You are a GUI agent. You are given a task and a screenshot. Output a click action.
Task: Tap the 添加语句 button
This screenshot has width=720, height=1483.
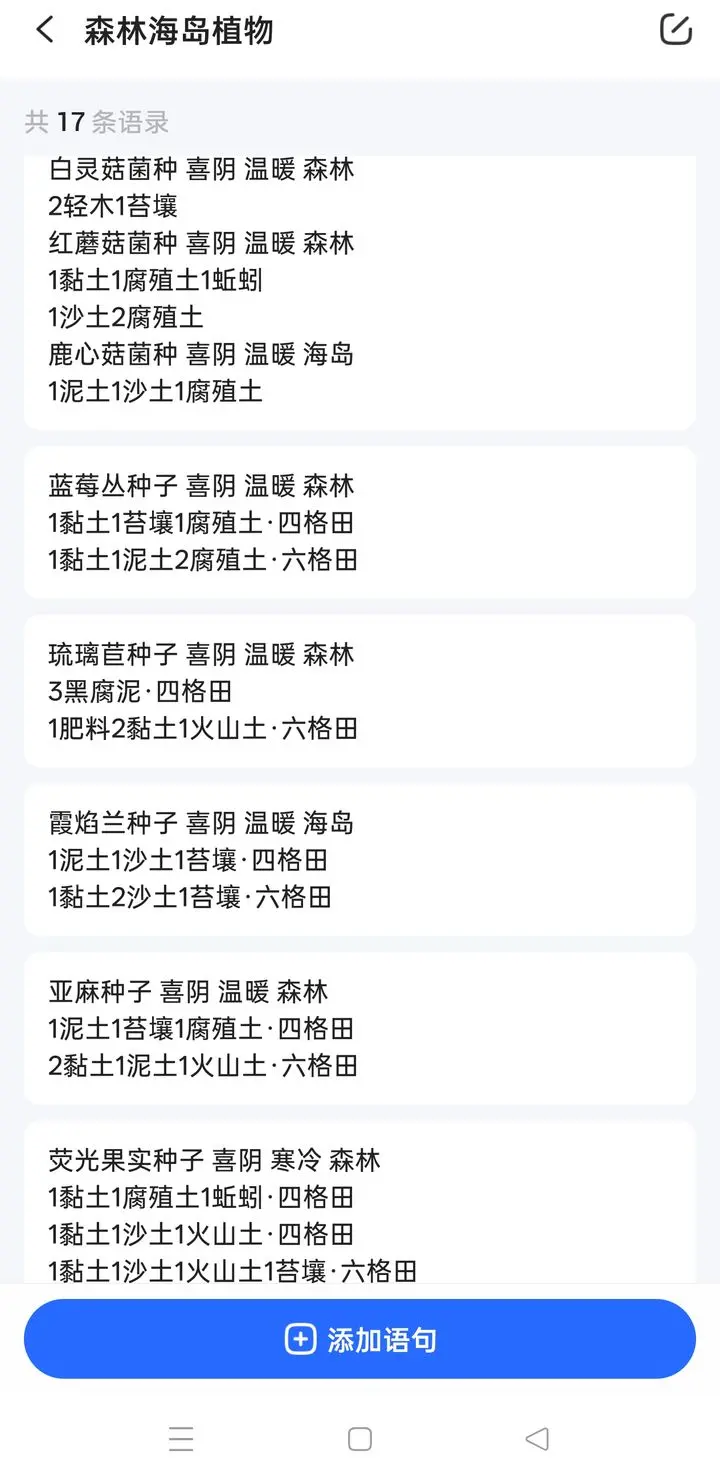[x=360, y=1339]
